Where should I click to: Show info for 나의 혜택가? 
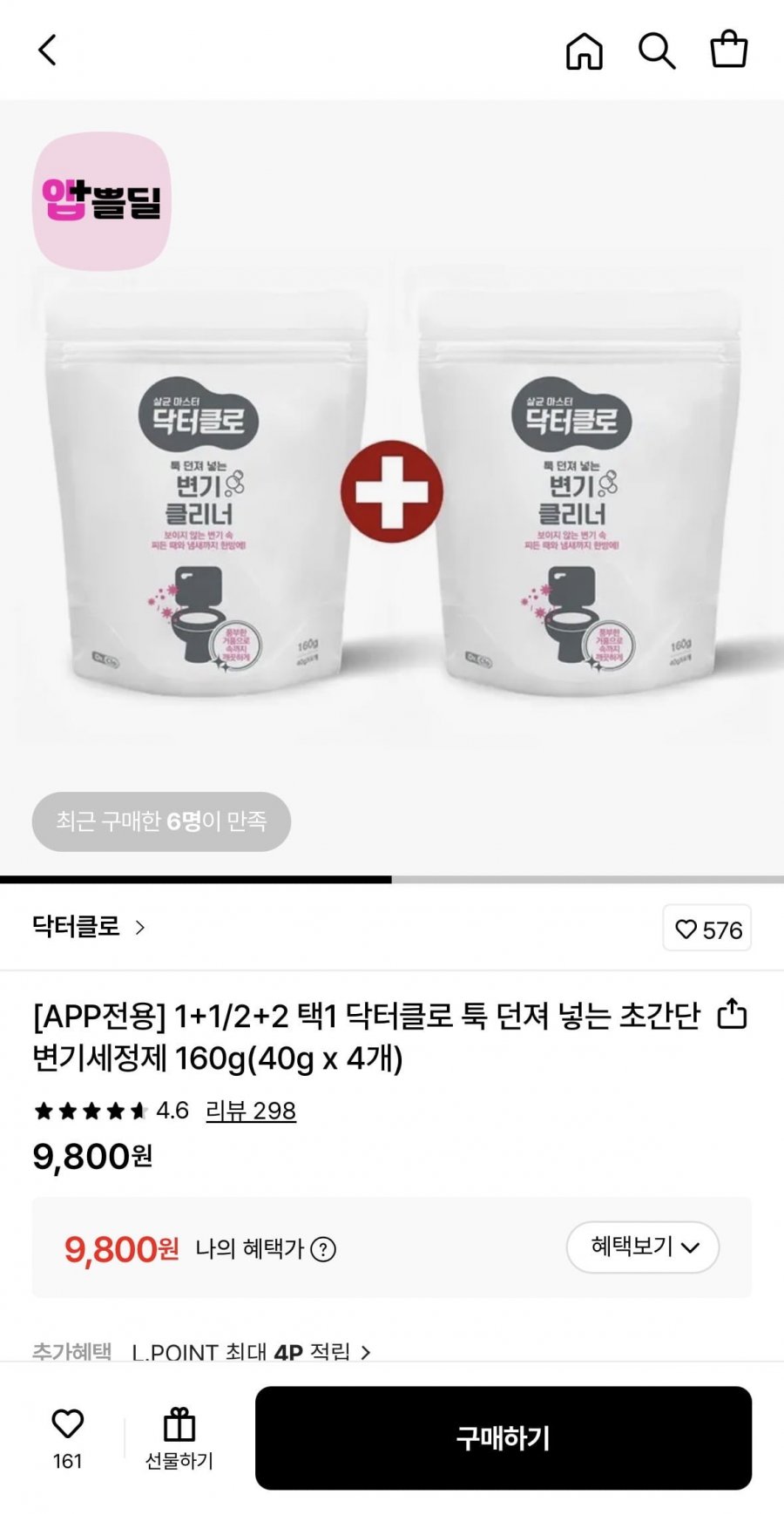(x=323, y=1249)
